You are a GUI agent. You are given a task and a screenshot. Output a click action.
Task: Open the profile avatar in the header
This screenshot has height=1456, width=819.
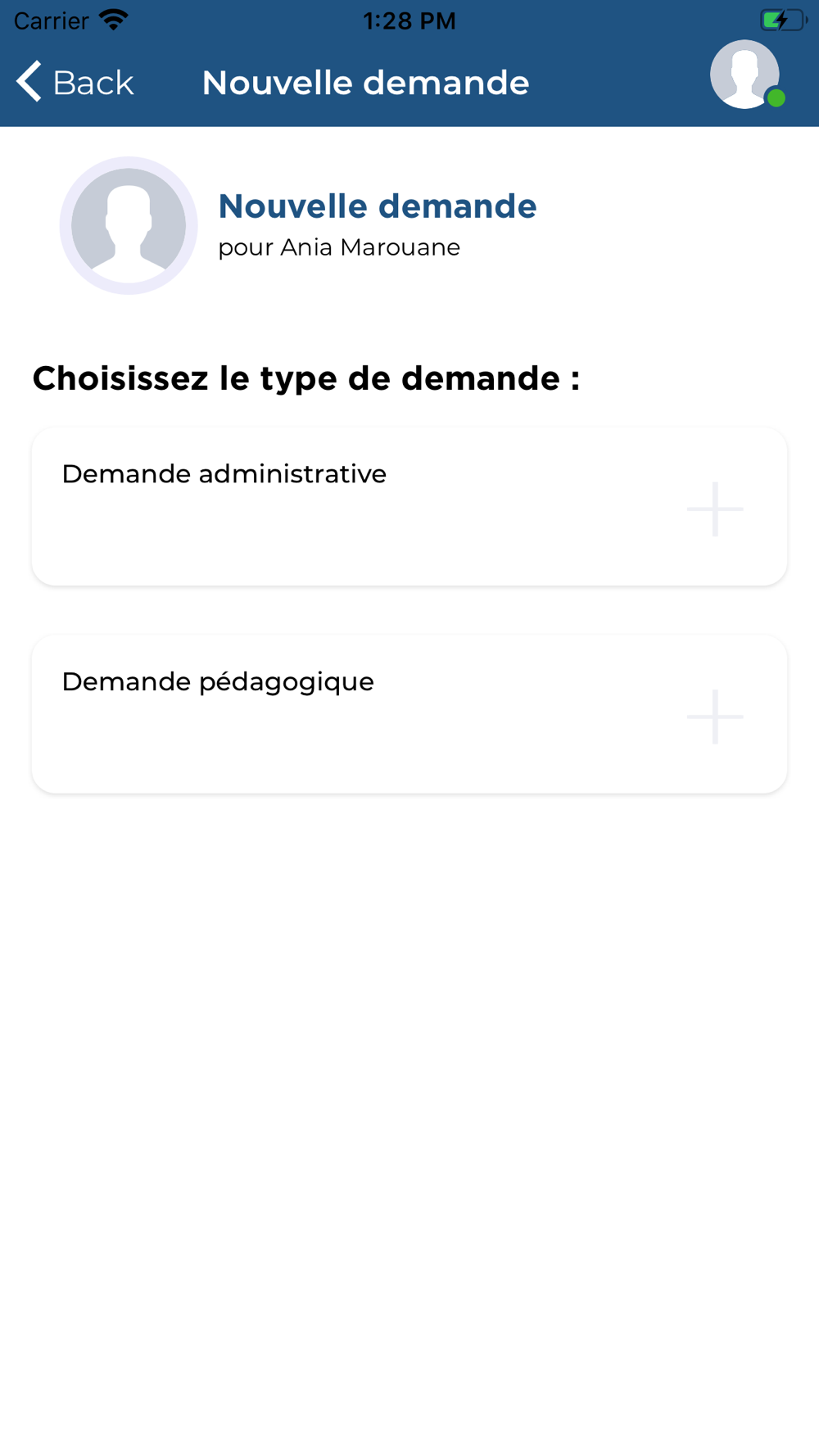tap(745, 75)
